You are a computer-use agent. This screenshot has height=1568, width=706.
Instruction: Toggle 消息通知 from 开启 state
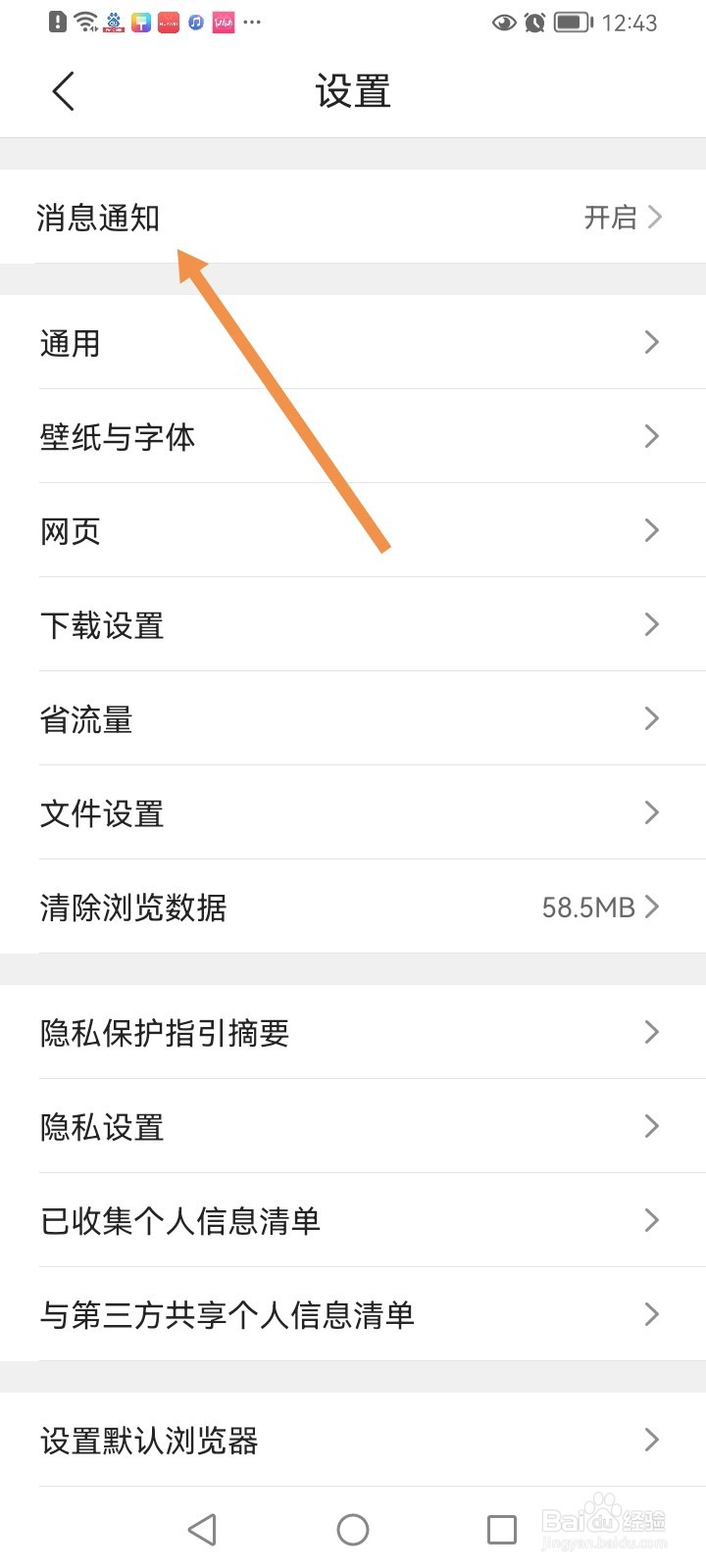click(x=353, y=217)
